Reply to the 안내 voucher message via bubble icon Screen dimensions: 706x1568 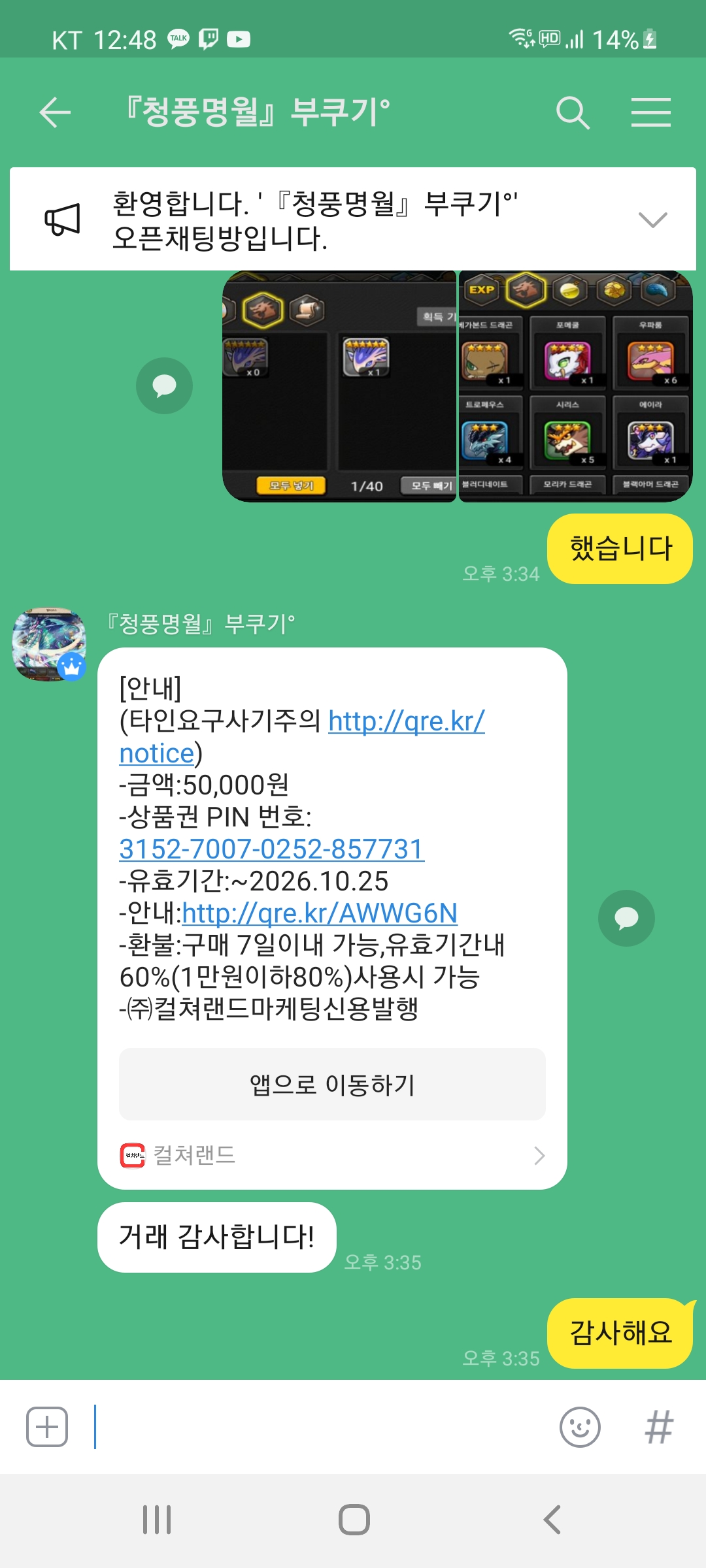point(626,918)
